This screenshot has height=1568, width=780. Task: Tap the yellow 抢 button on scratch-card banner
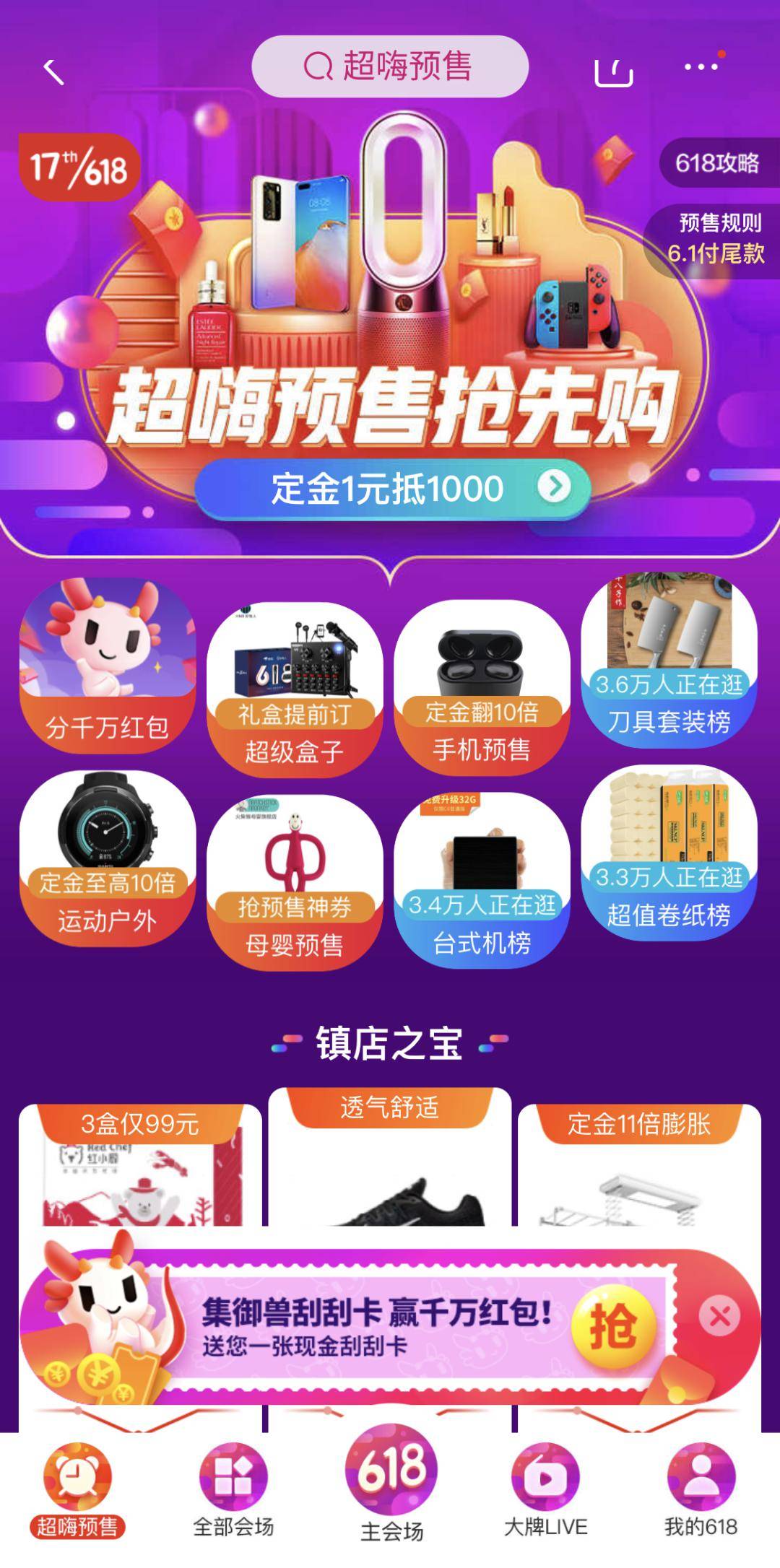[x=613, y=1326]
